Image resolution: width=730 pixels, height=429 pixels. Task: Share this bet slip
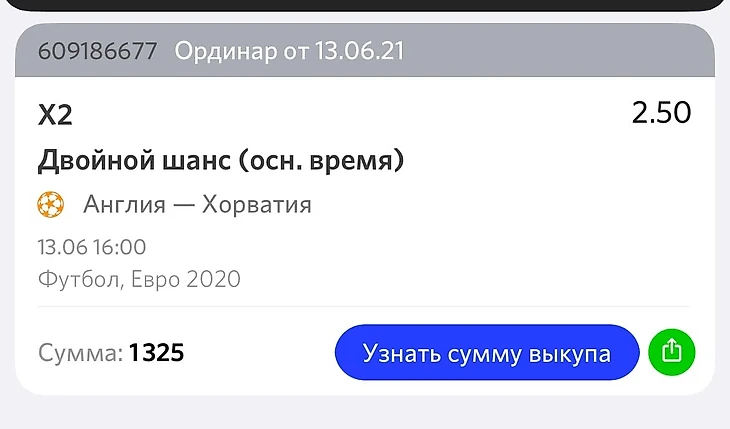pos(672,351)
